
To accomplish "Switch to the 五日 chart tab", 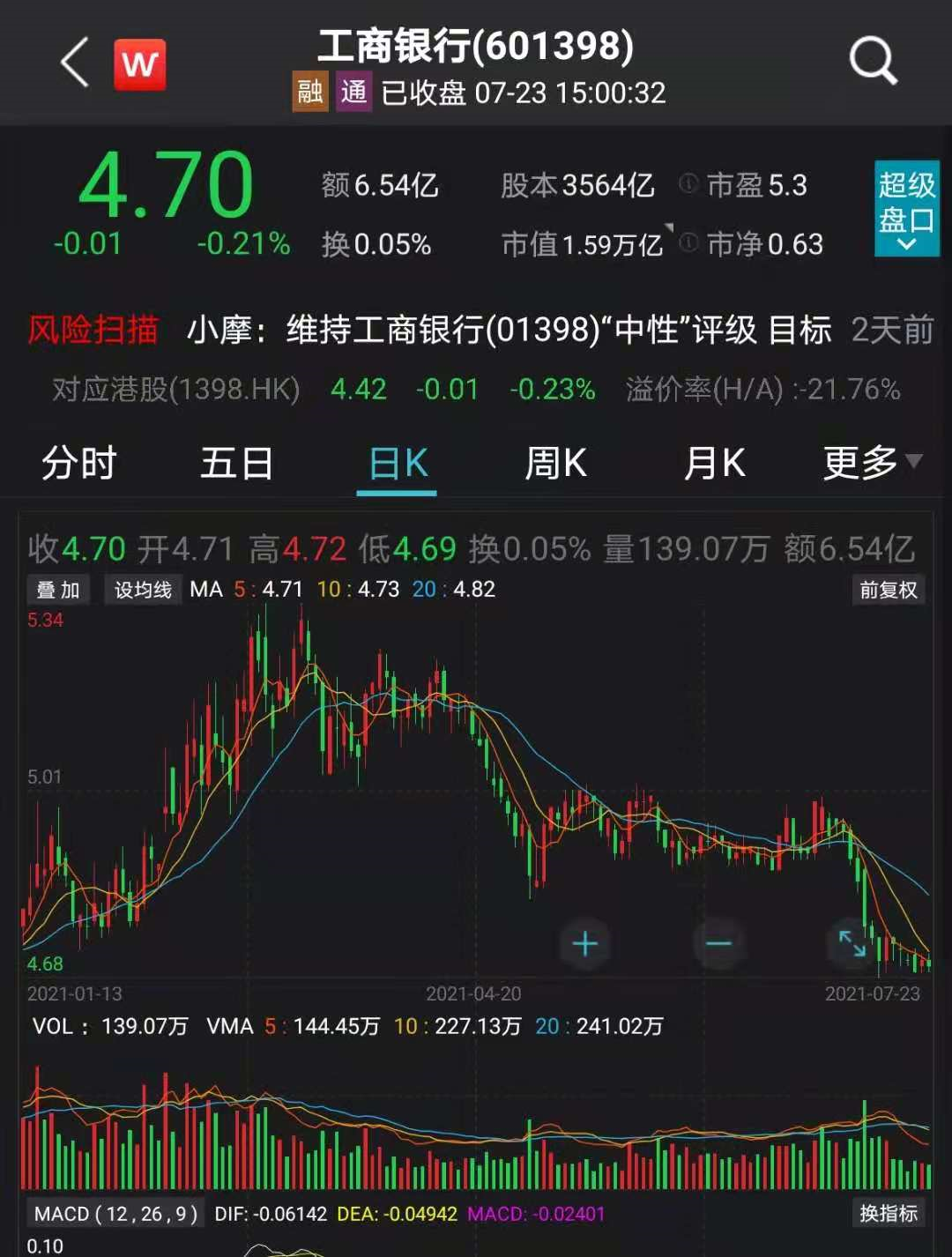I will pos(236,463).
